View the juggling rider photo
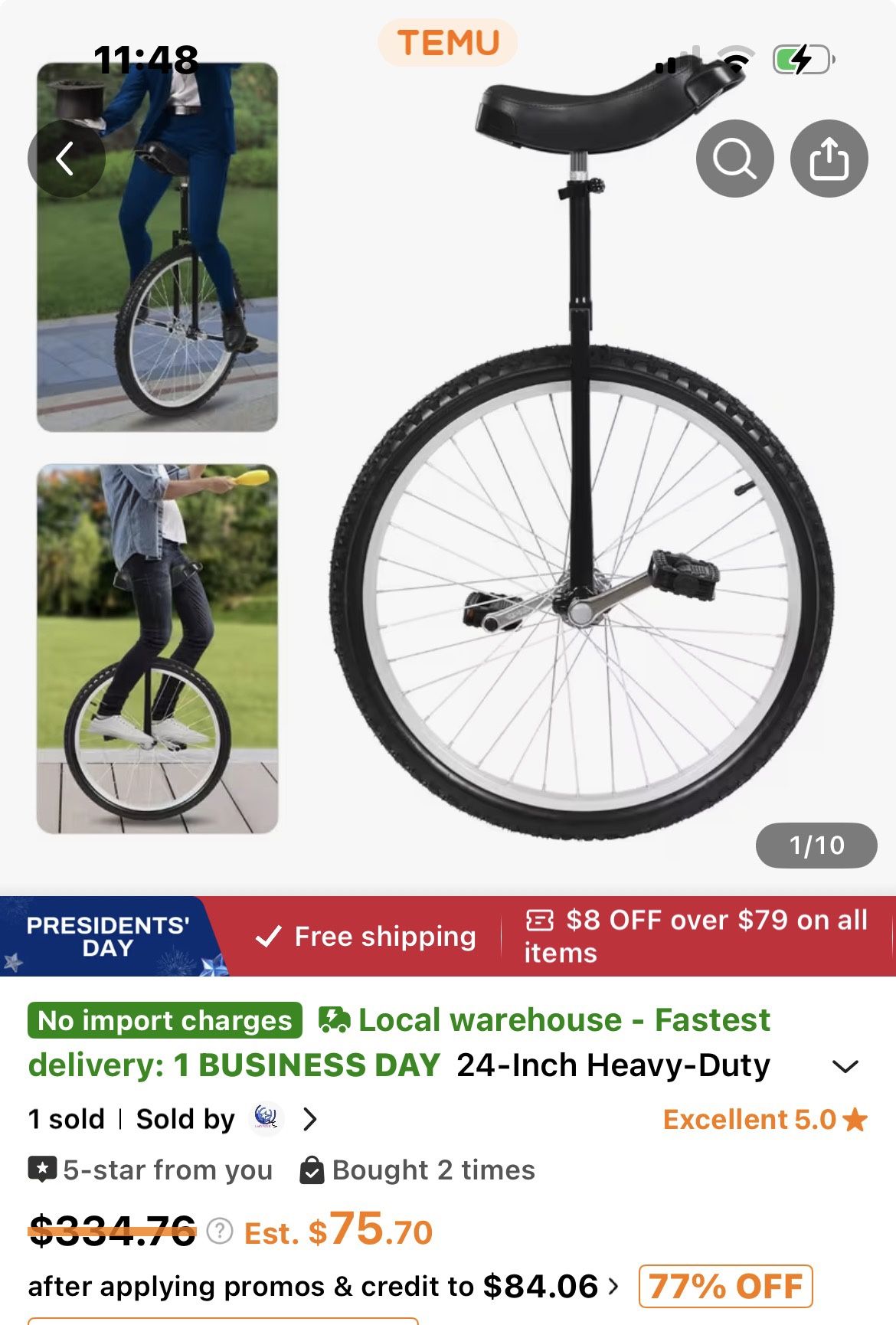This screenshot has width=896, height=1325. point(157,648)
